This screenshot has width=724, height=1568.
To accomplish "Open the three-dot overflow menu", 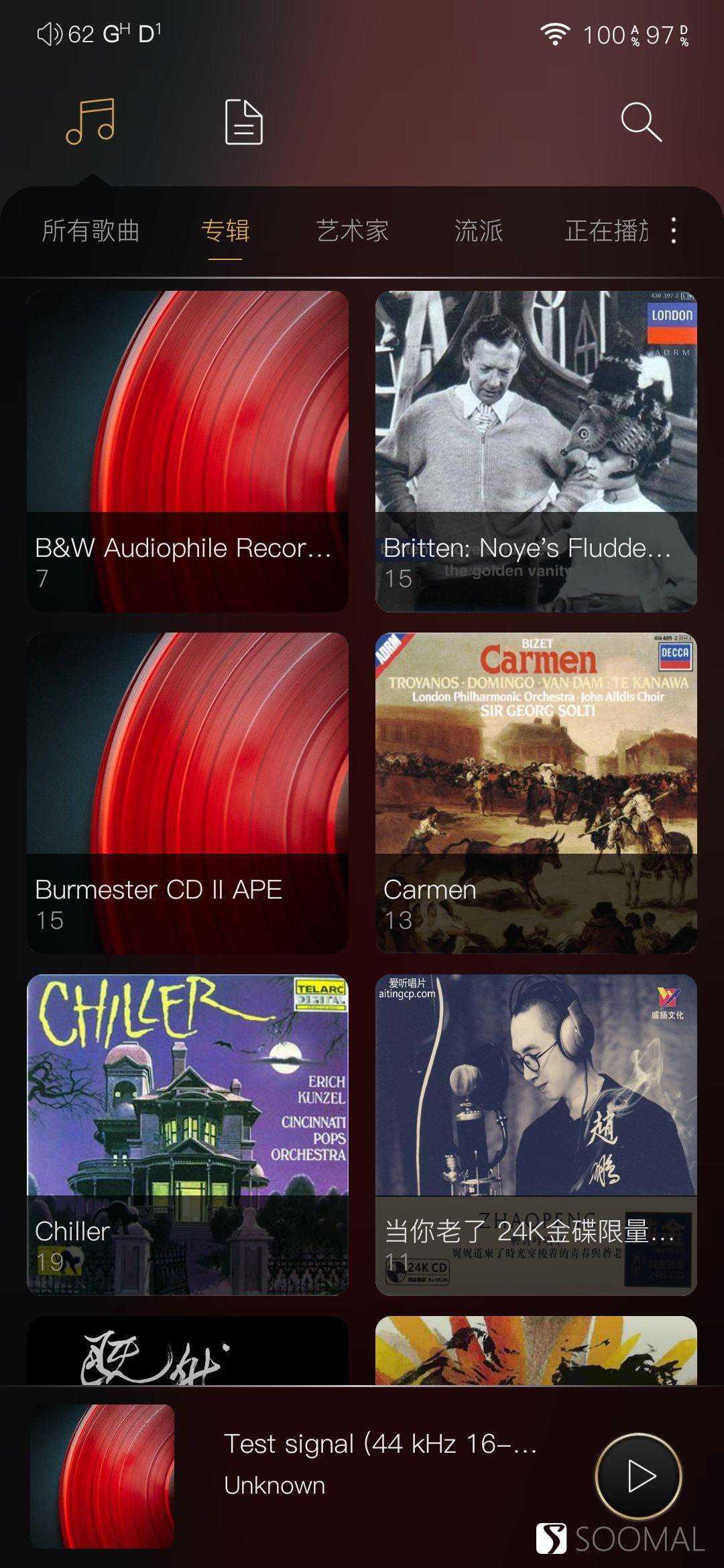I will [x=674, y=231].
